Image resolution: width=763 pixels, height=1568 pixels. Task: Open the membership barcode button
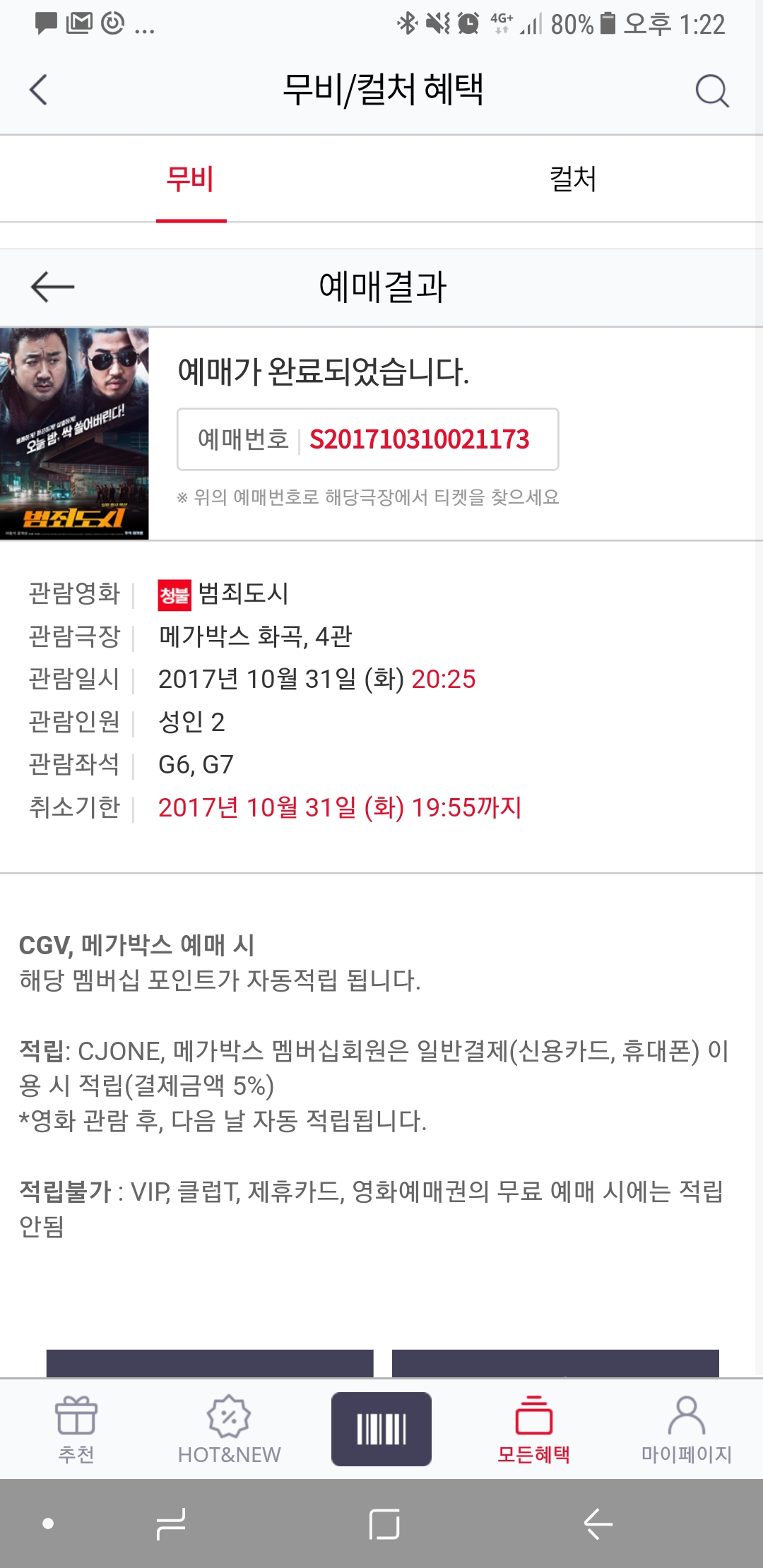[x=381, y=1429]
